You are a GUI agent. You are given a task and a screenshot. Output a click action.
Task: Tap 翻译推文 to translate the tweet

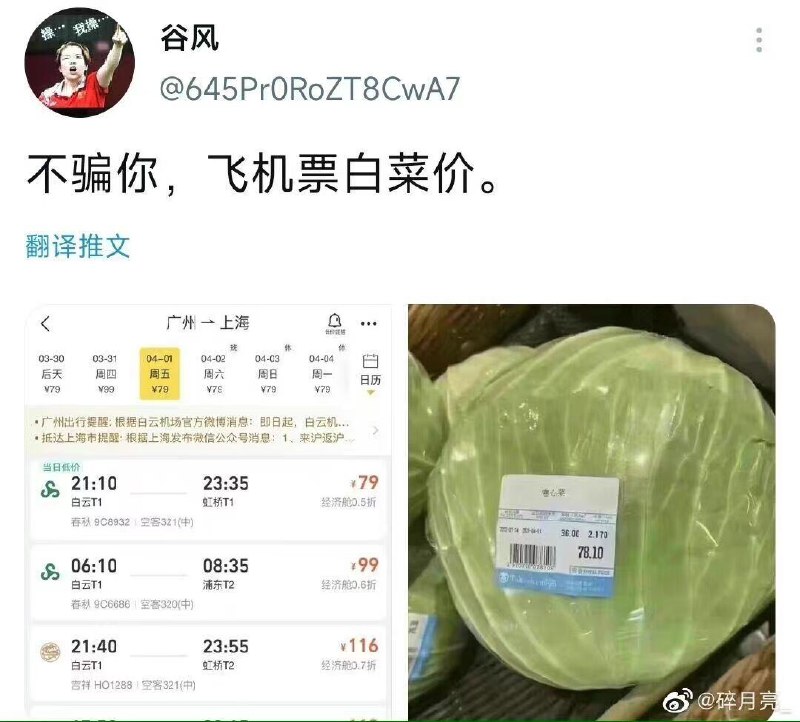point(78,246)
